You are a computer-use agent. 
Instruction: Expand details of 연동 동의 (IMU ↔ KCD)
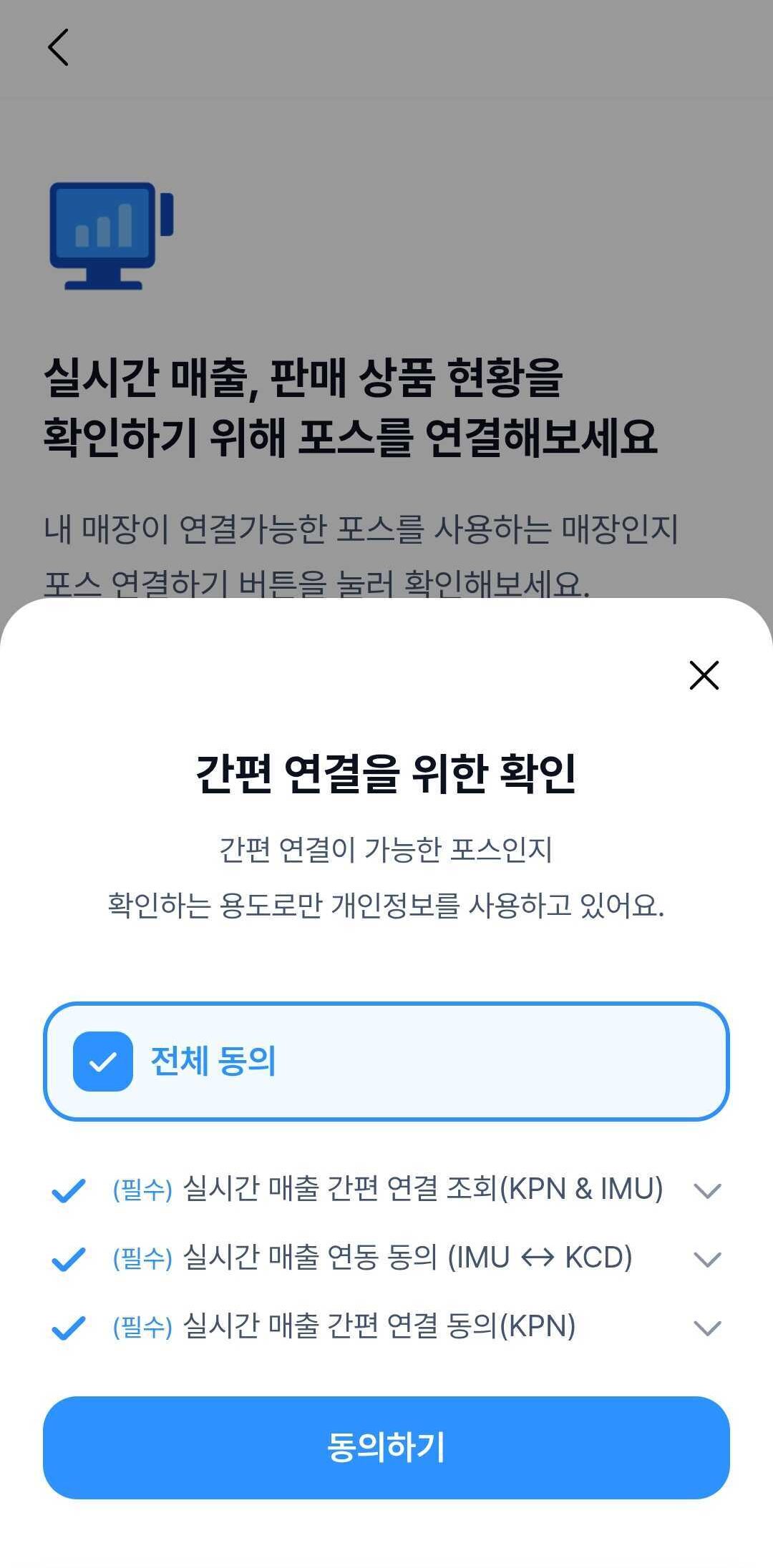[707, 1259]
